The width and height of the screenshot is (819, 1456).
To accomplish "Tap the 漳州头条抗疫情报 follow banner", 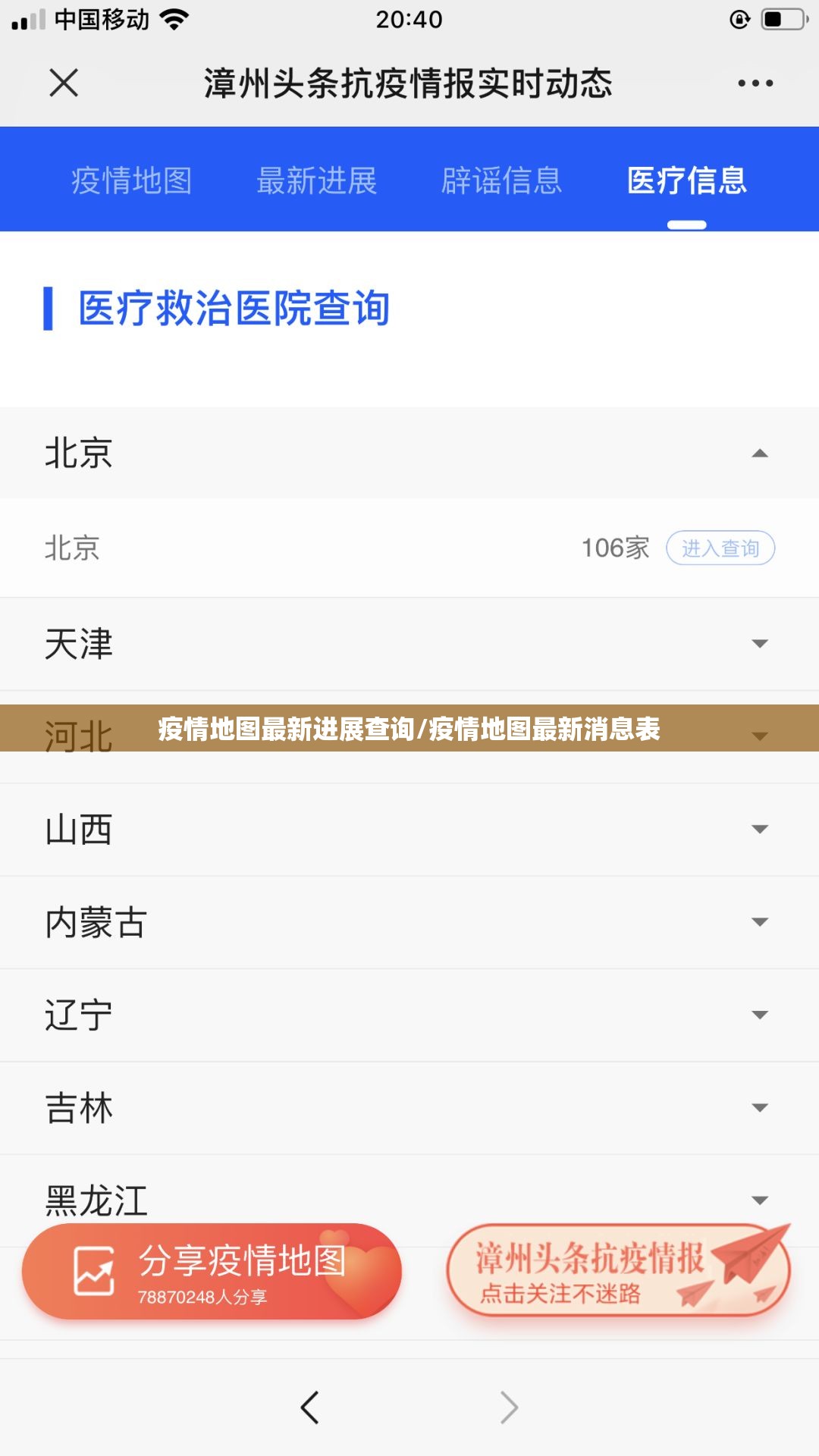I will click(x=617, y=1271).
